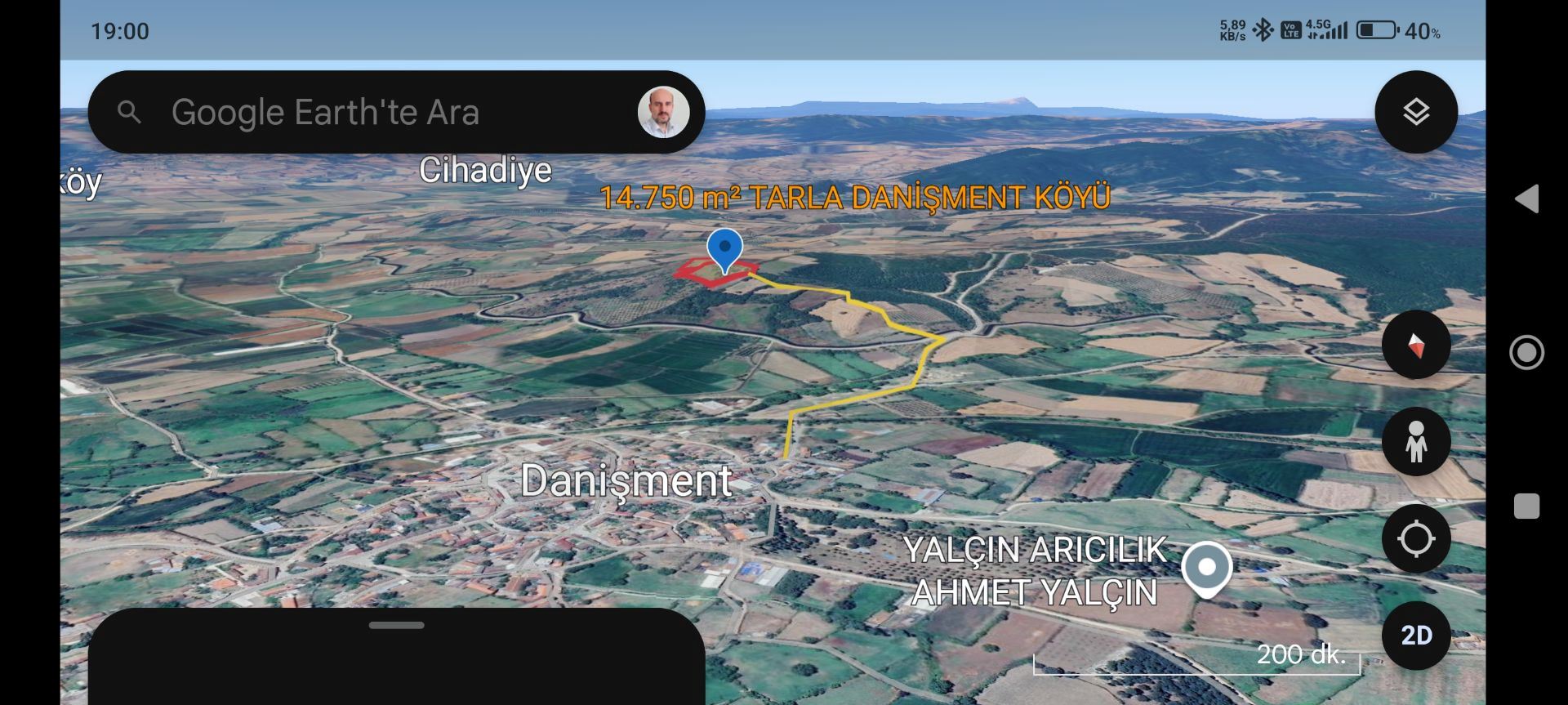Image resolution: width=1568 pixels, height=705 pixels.
Task: Open the map layers button
Action: click(x=1415, y=112)
